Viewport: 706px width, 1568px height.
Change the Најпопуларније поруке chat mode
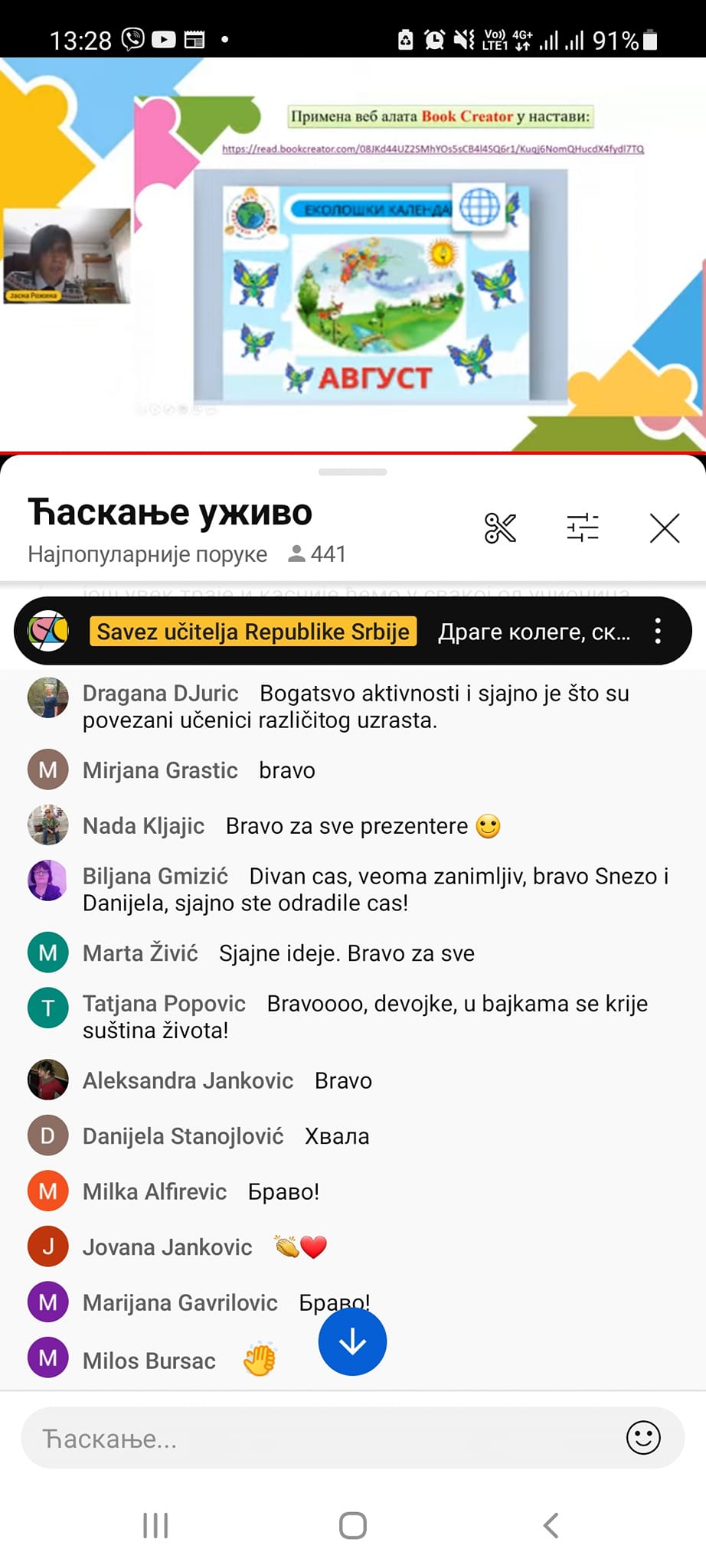pyautogui.click(x=148, y=554)
